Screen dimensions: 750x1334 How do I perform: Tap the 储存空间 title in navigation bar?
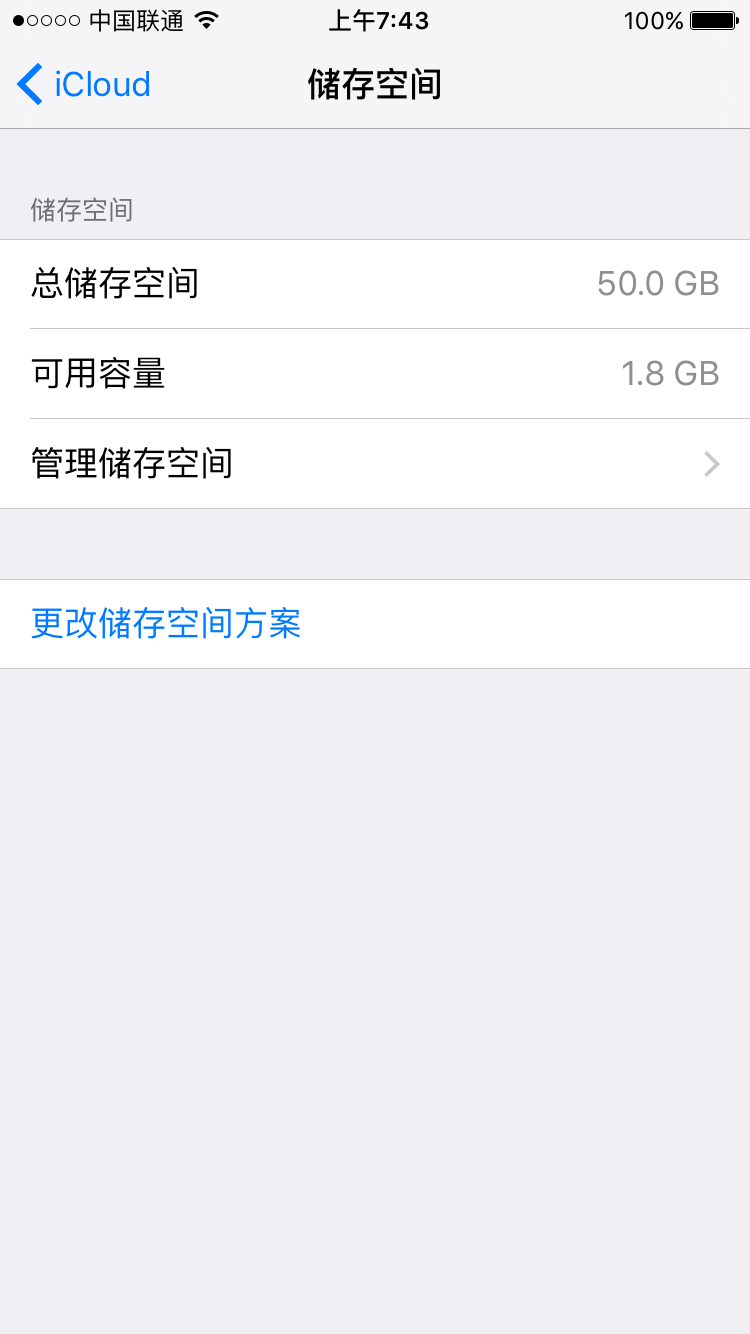point(375,85)
